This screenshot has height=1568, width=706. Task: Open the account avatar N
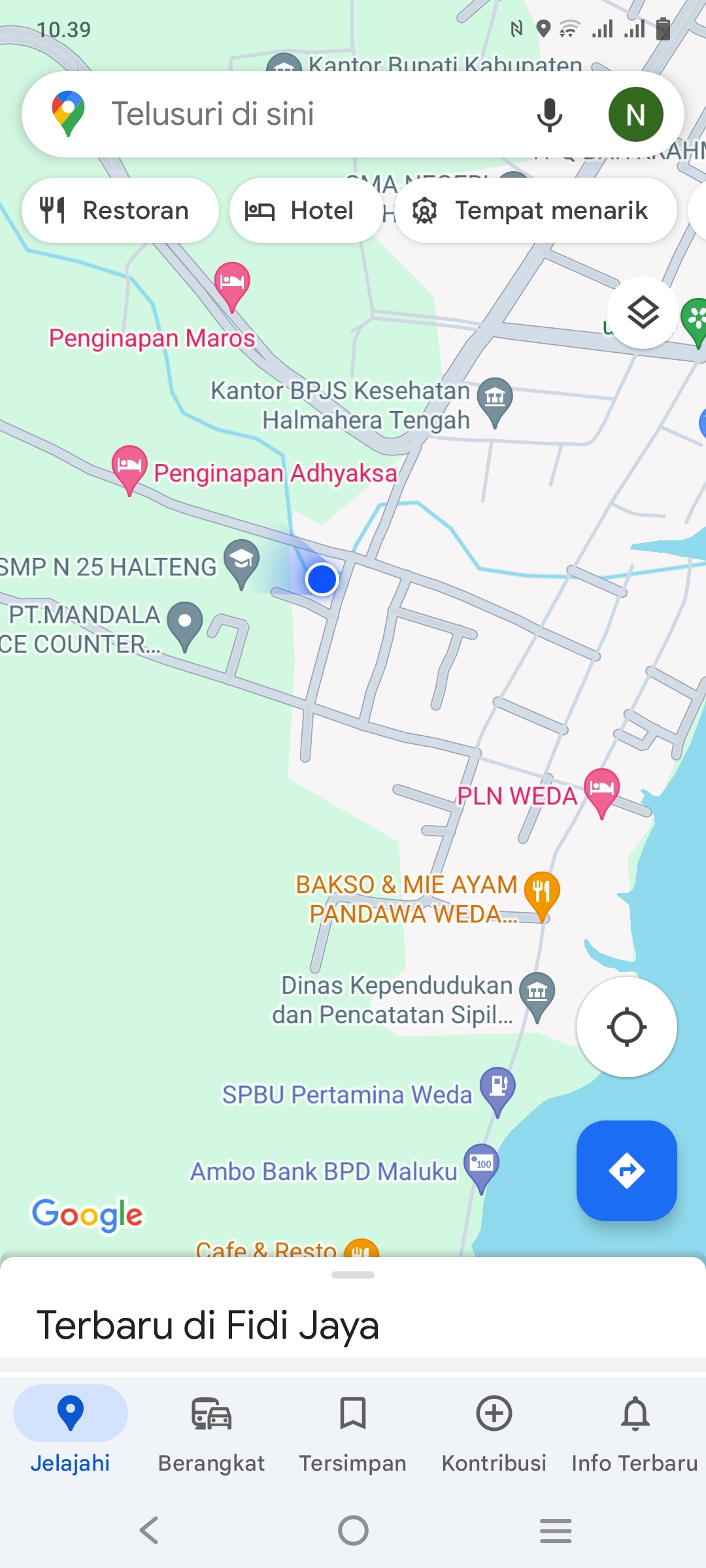pos(635,114)
